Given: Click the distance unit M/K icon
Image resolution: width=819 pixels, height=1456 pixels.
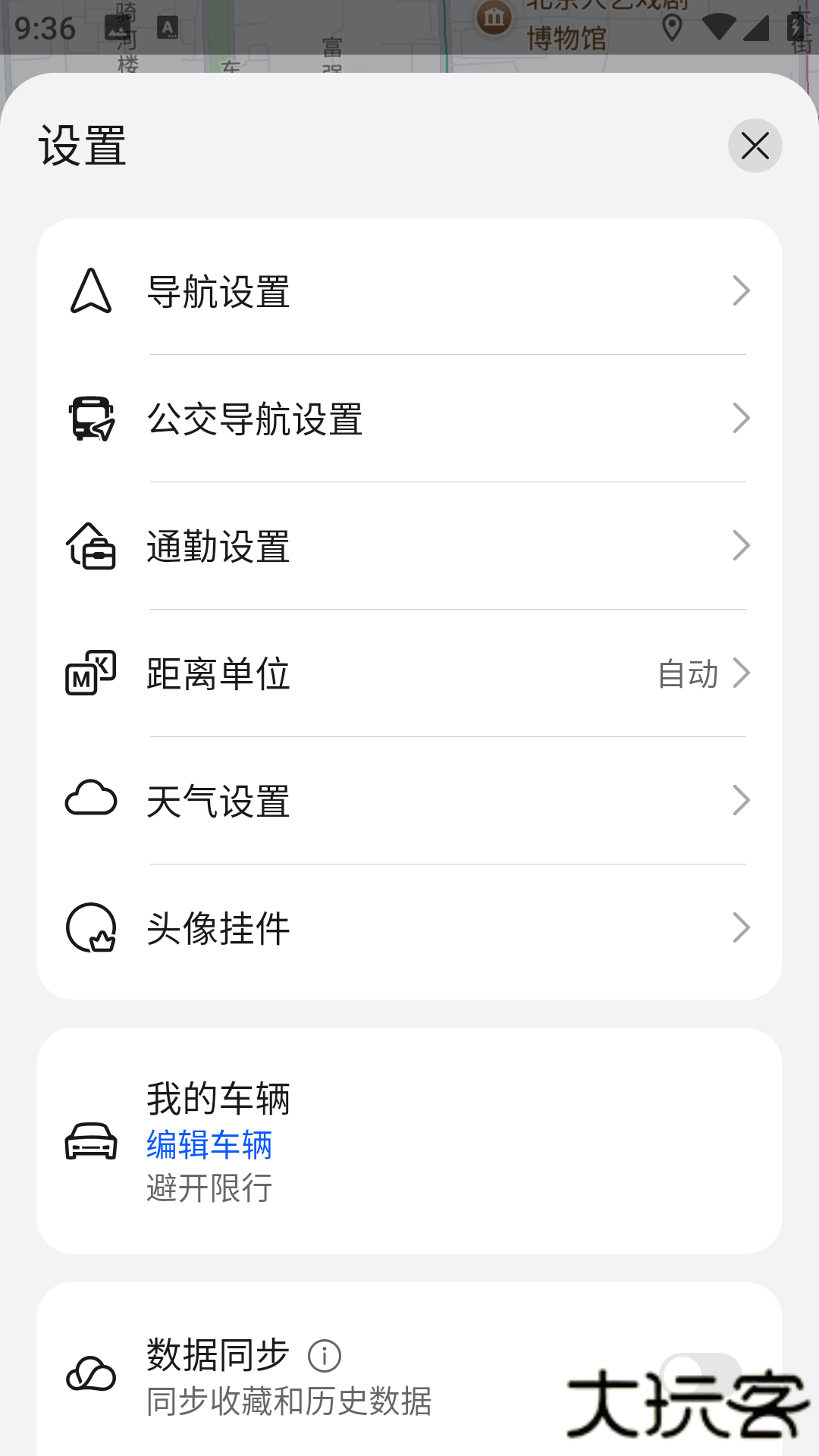Looking at the screenshot, I should (89, 673).
